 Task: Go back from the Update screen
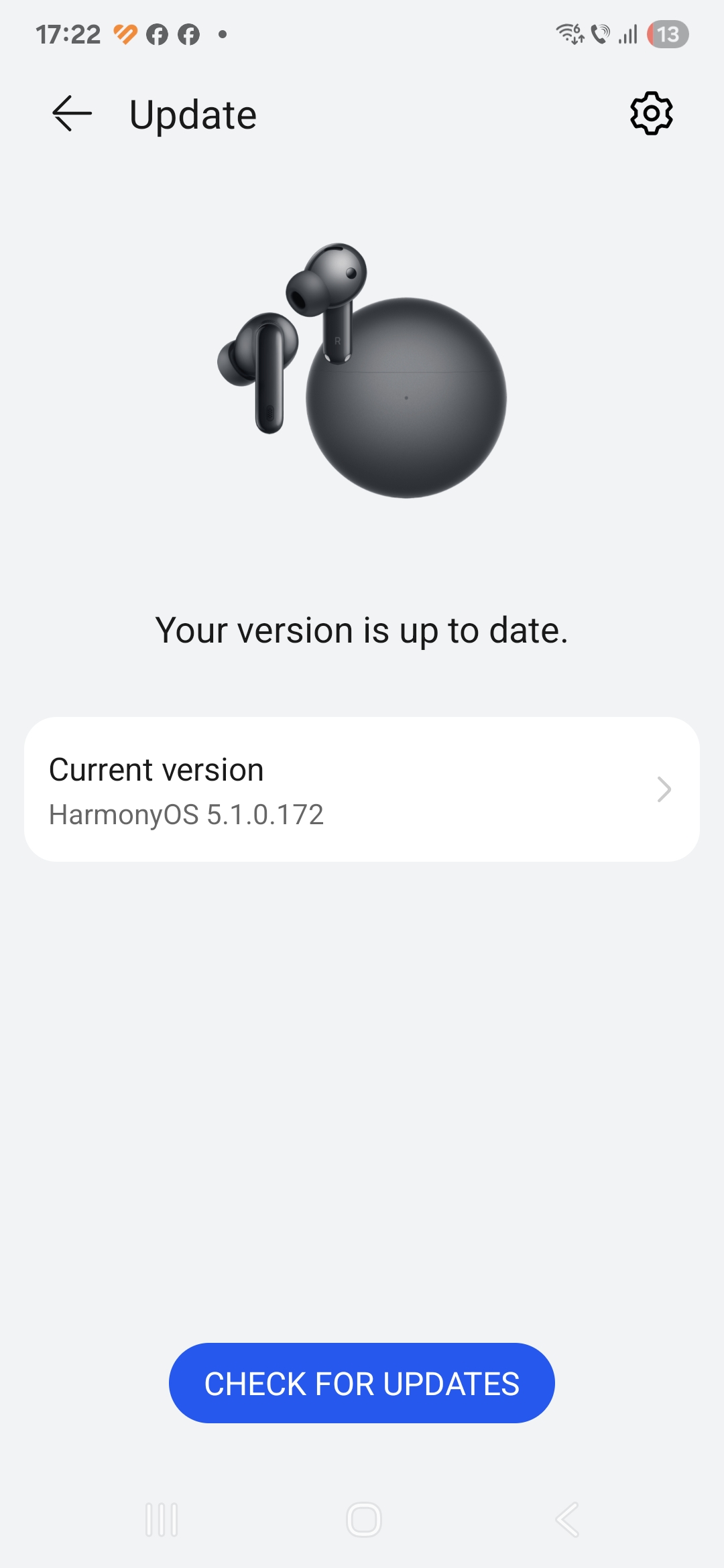point(72,114)
